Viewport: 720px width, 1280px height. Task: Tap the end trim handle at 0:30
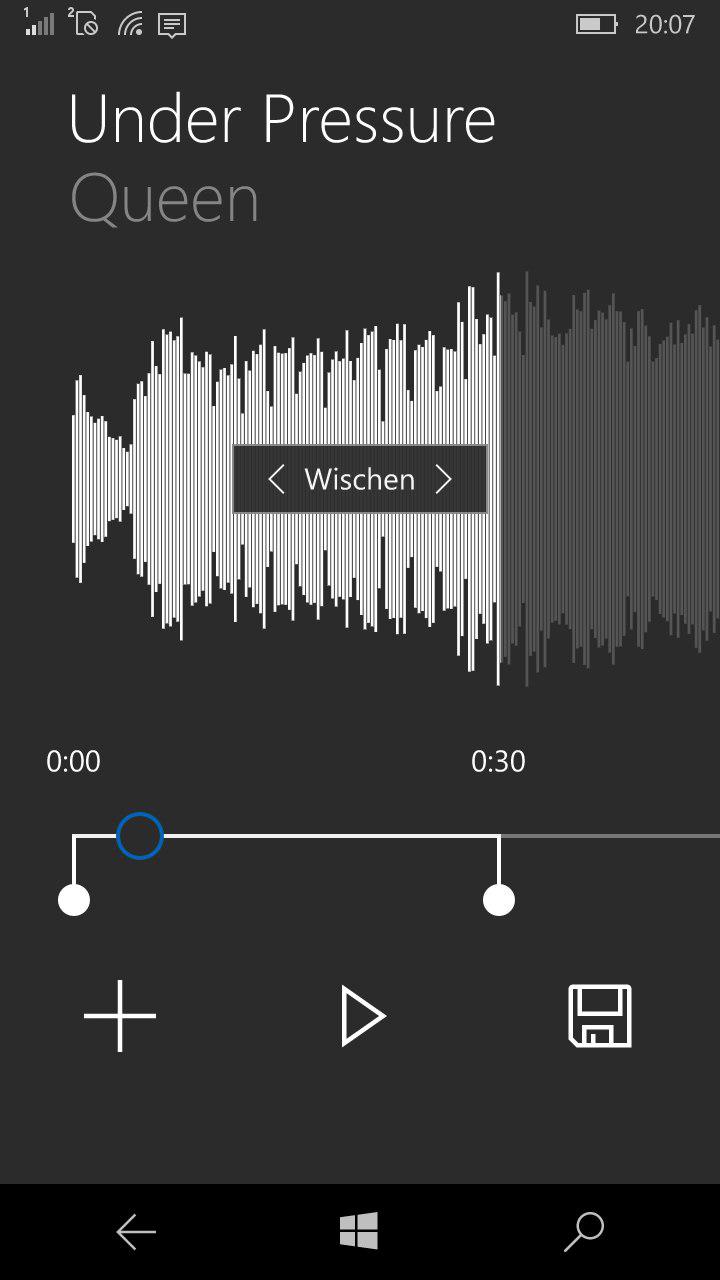(x=499, y=900)
